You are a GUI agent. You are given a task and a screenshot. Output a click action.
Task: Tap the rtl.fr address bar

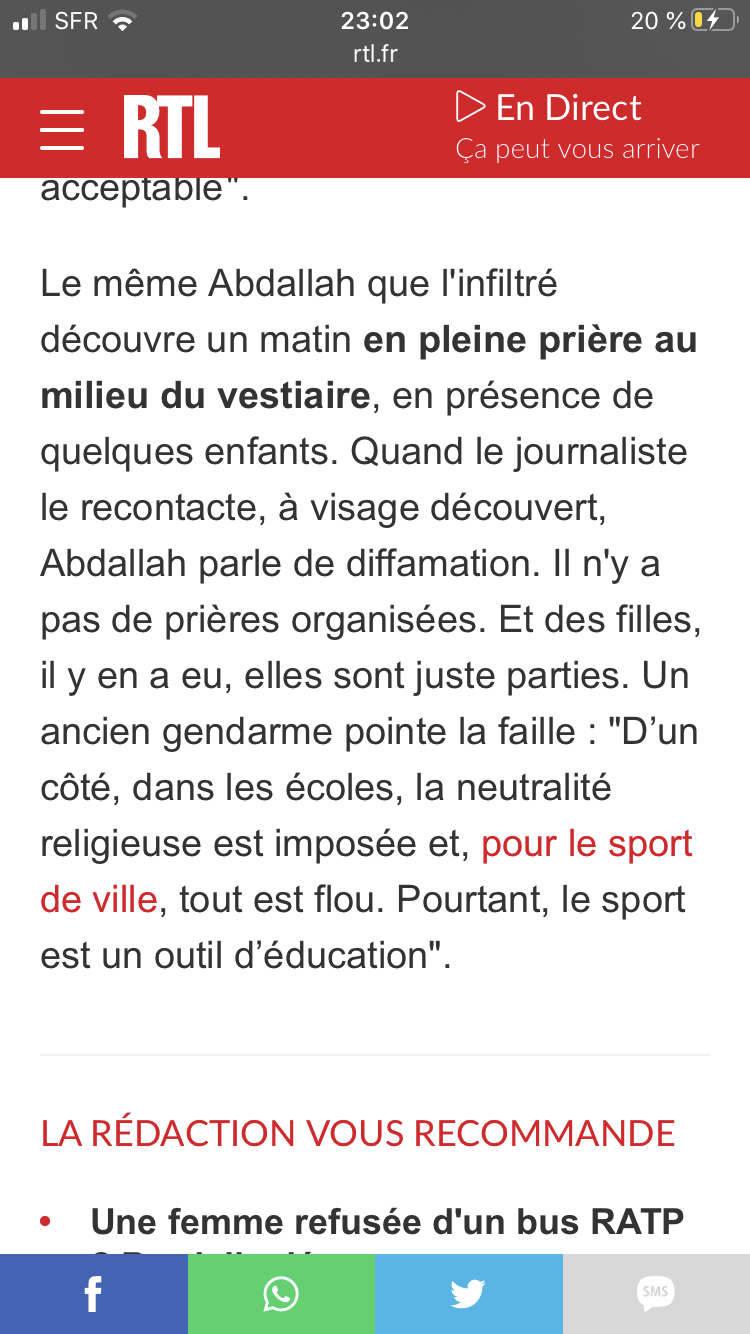click(x=375, y=53)
